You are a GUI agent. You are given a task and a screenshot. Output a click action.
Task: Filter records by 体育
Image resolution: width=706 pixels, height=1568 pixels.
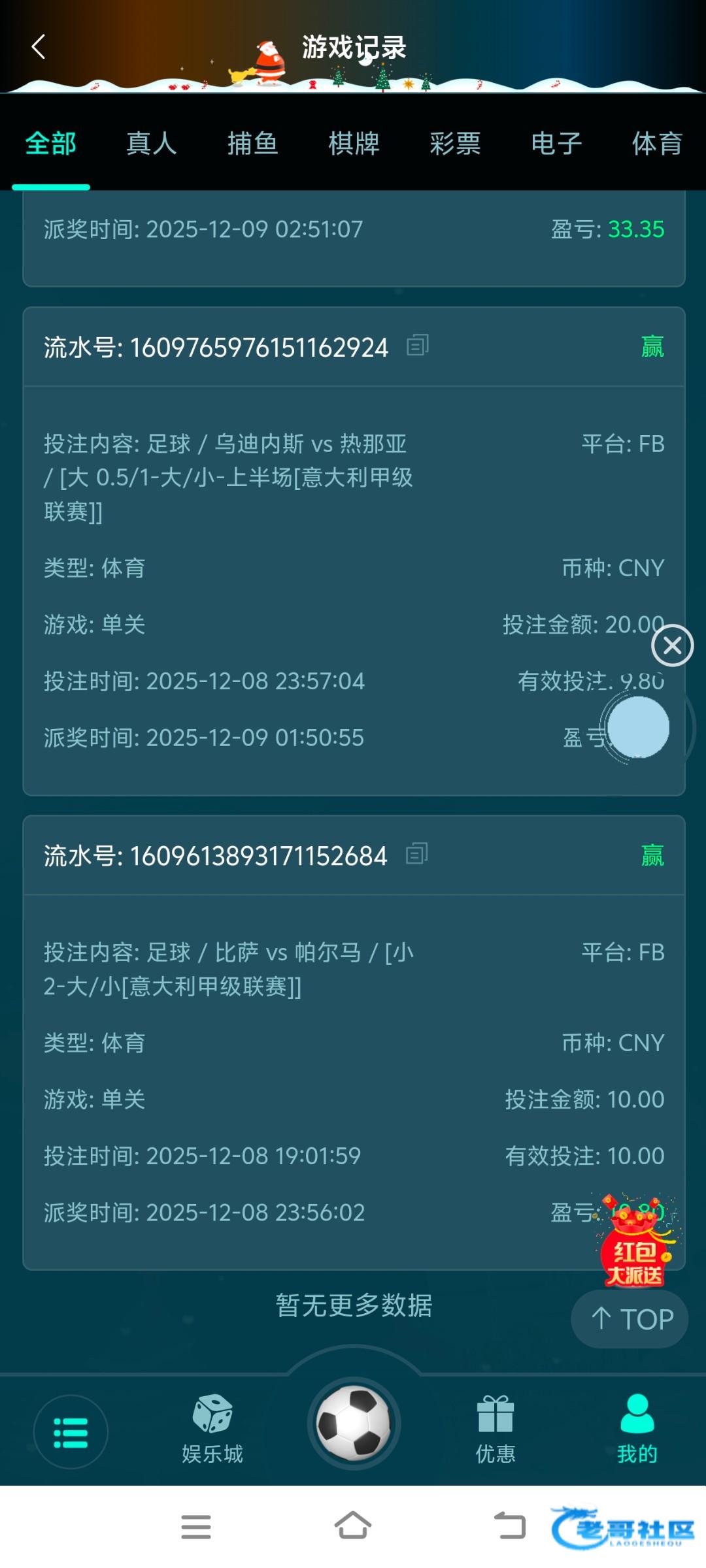(x=657, y=144)
